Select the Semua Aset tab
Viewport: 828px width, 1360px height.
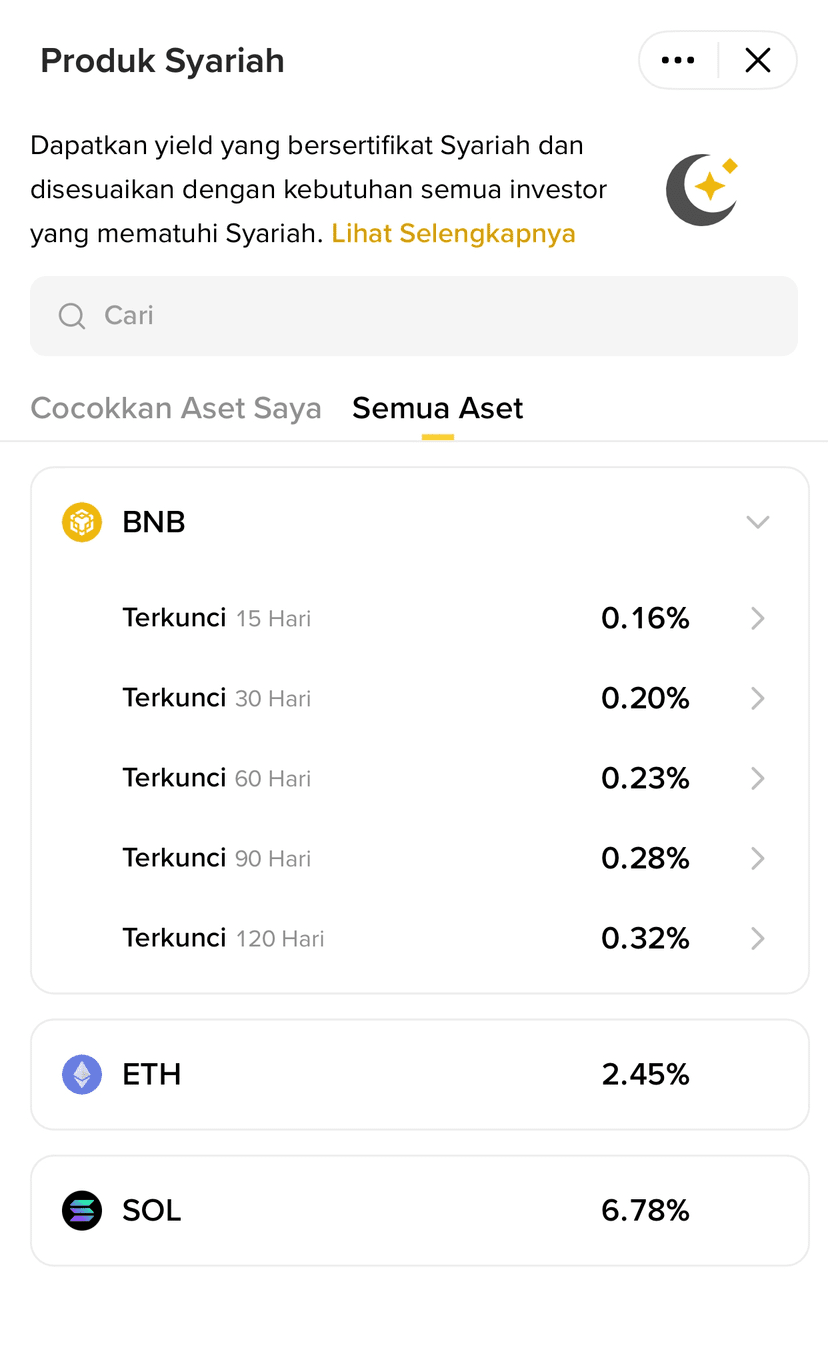[x=438, y=408]
